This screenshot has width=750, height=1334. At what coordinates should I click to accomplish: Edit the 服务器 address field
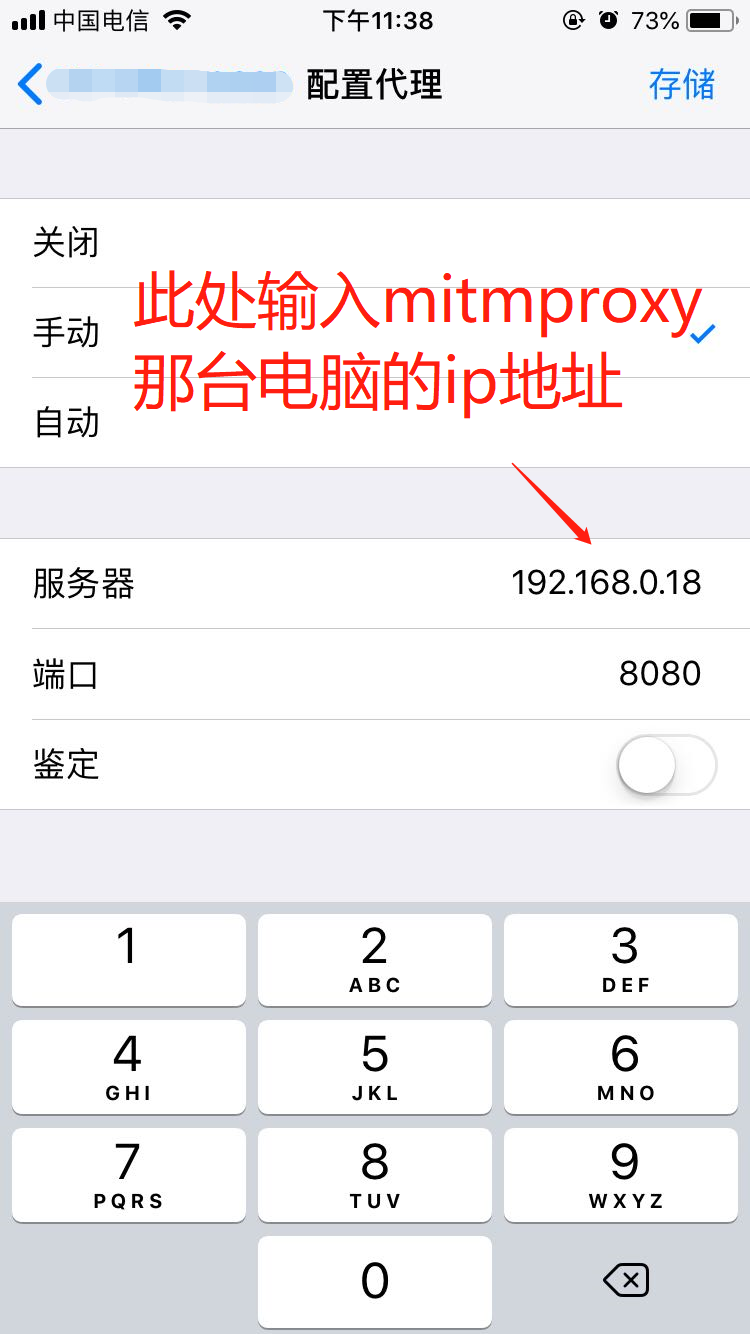pos(375,584)
